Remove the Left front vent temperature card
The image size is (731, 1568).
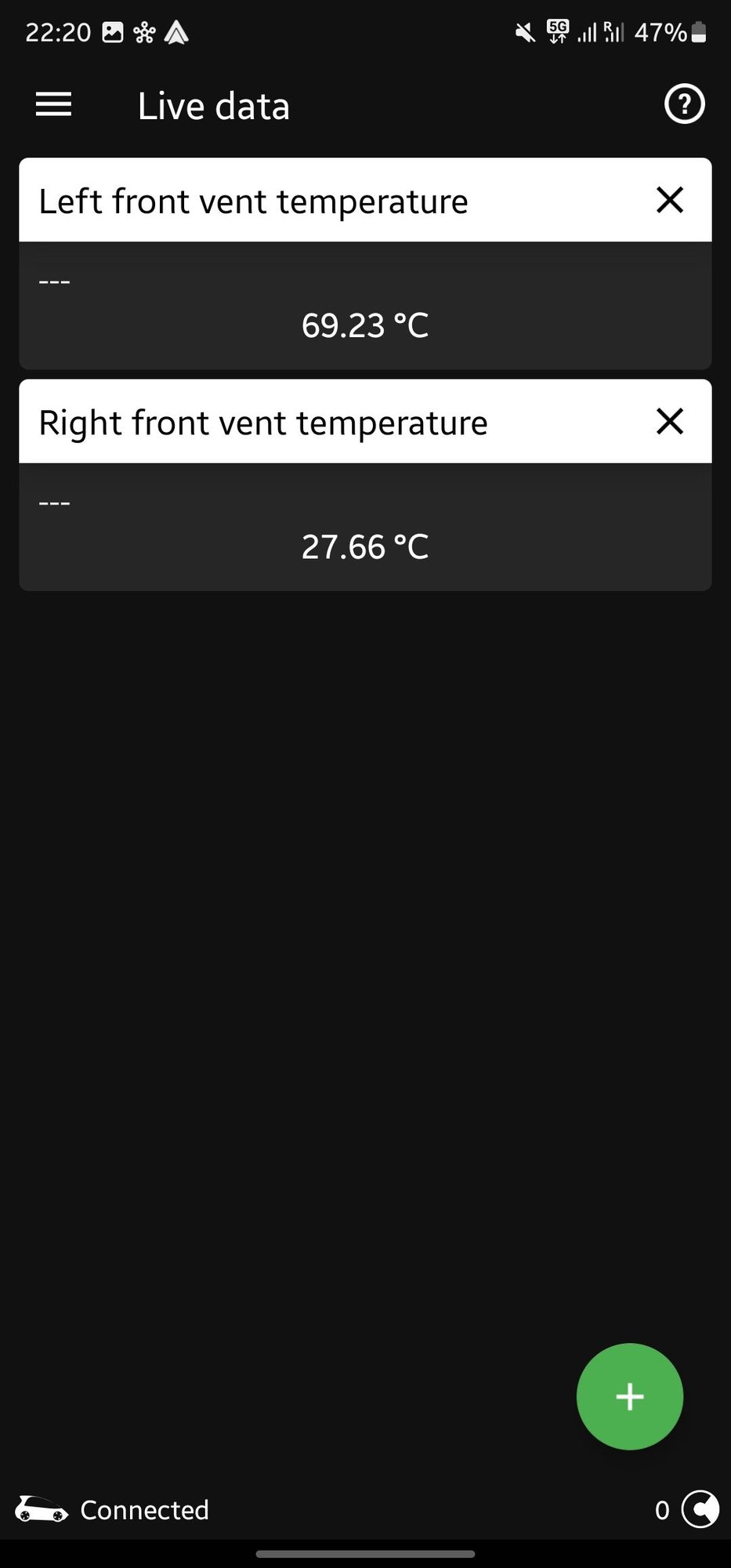point(669,201)
